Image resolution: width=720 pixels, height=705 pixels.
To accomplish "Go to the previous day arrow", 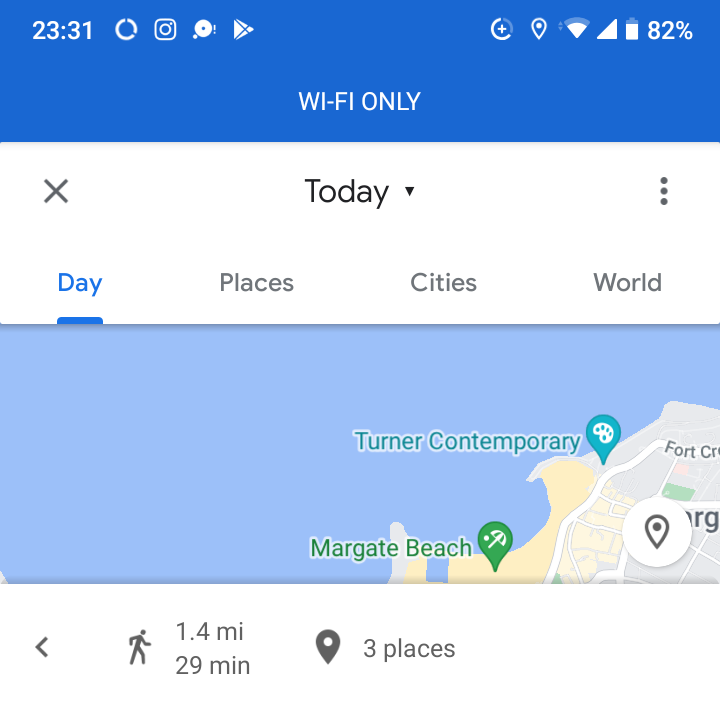I will (x=42, y=648).
